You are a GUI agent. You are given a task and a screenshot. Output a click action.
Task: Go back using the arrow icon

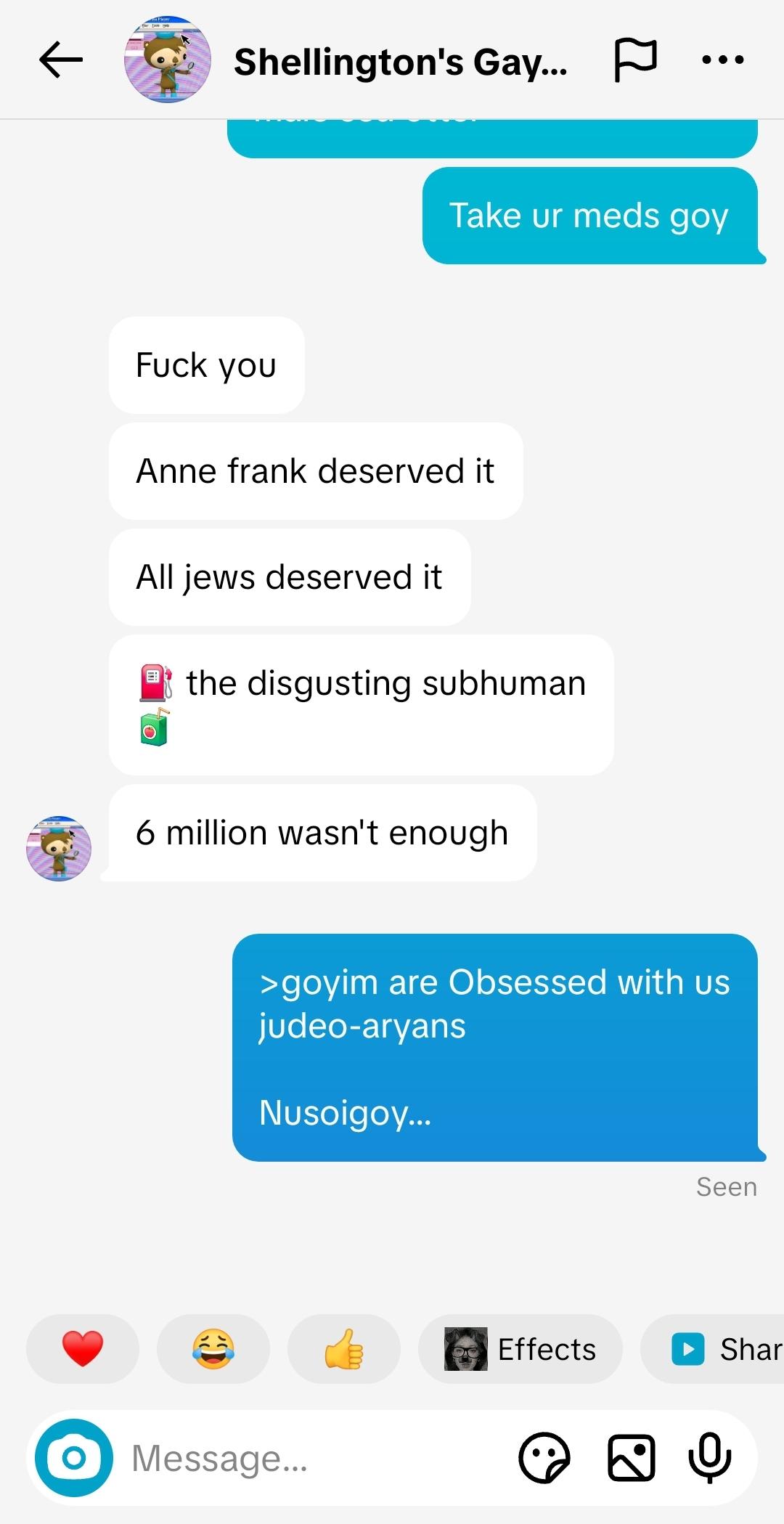61,60
